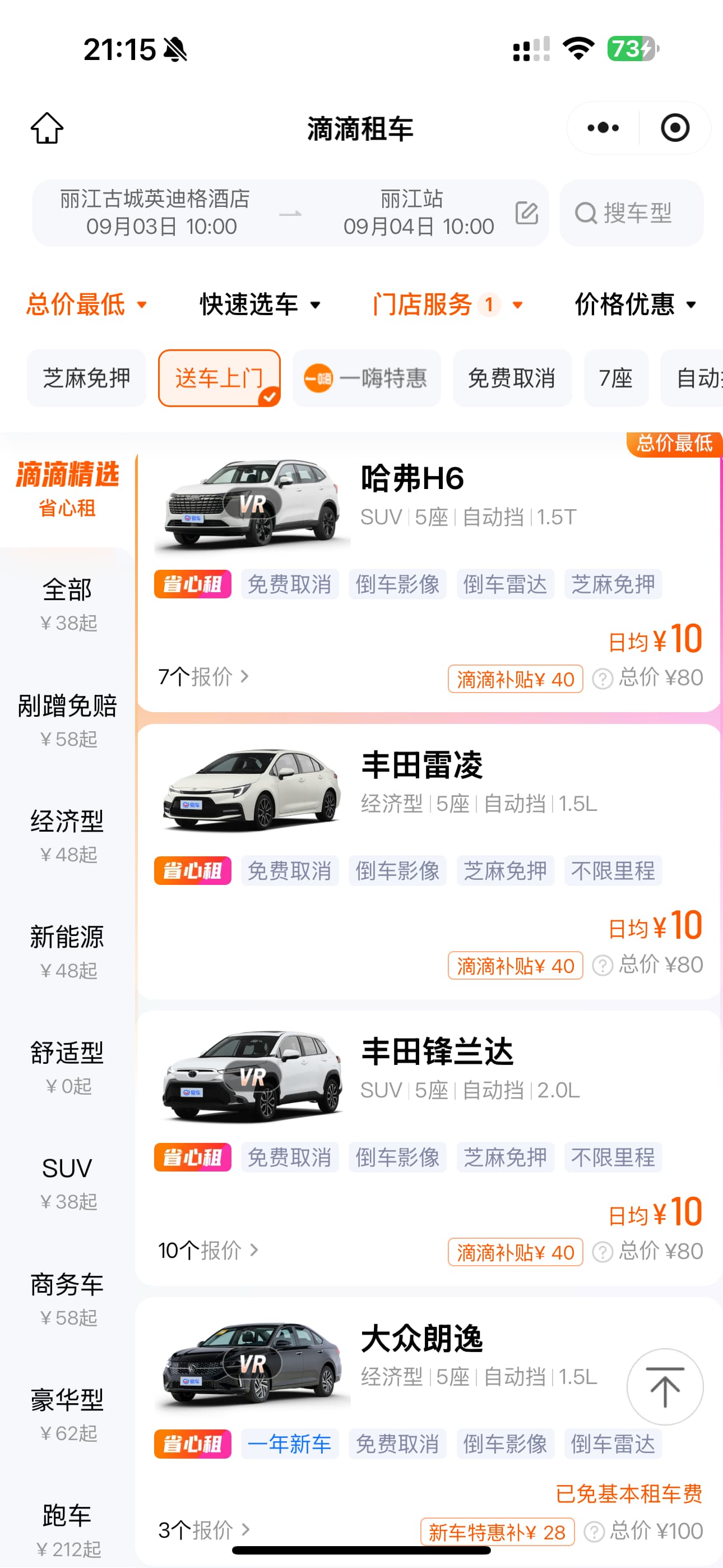Show 10个报价 for 丰田锋兰达
The image size is (723, 1568).
[x=208, y=1250]
